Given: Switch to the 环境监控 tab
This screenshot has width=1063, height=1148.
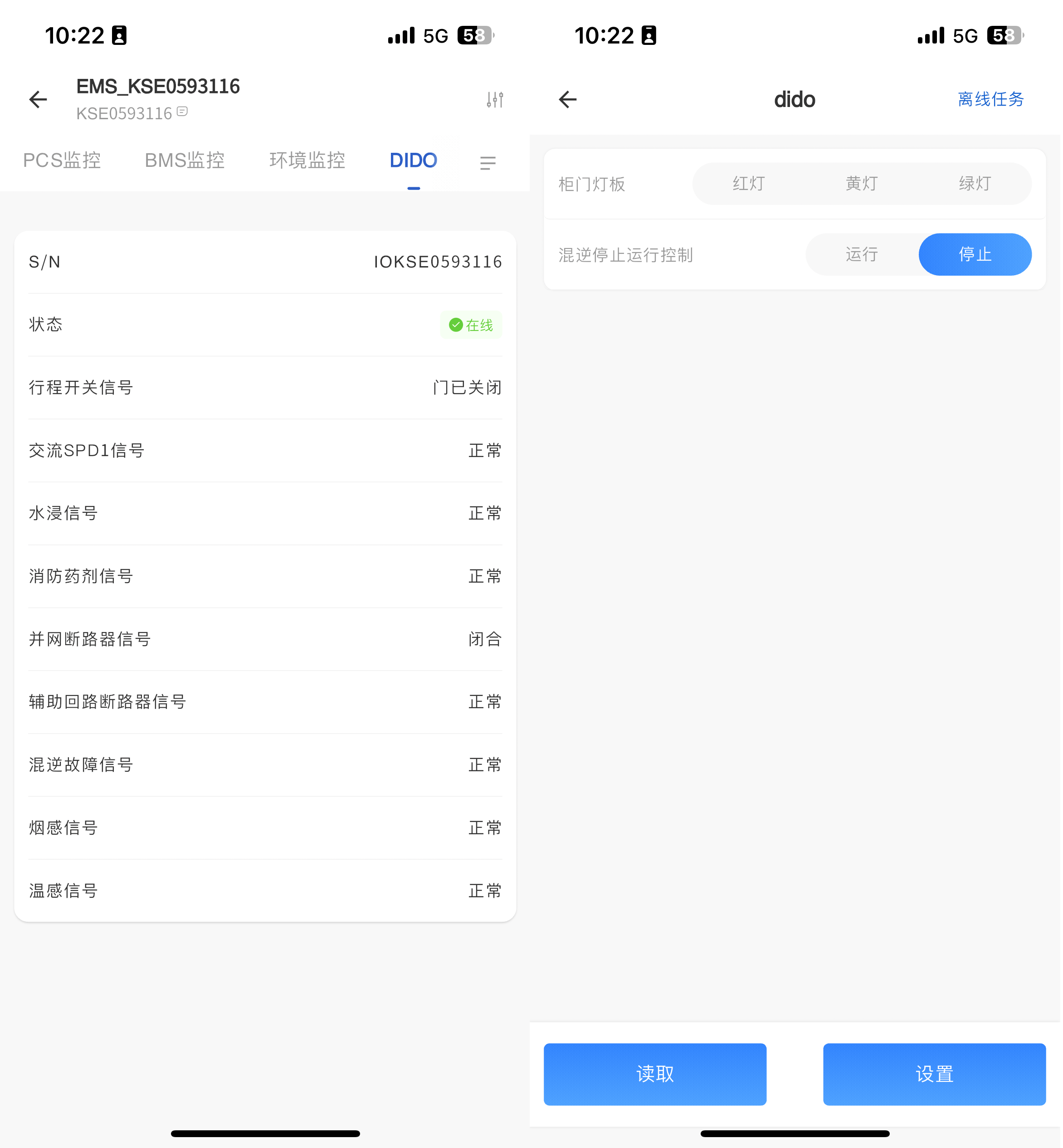Looking at the screenshot, I should [307, 161].
